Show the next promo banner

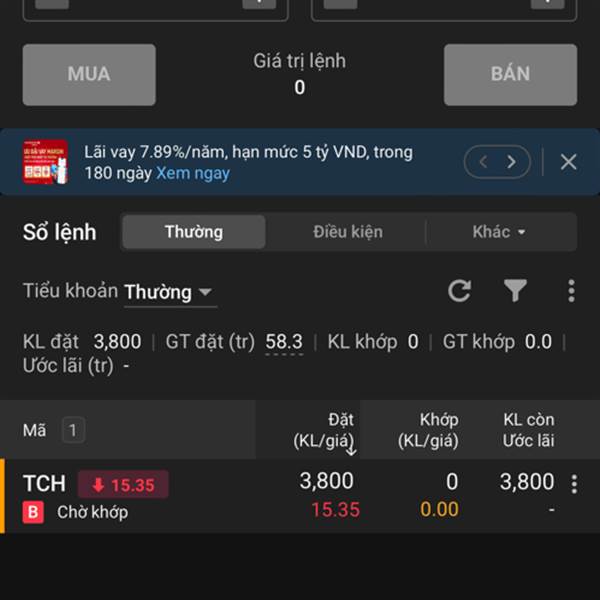(x=512, y=161)
